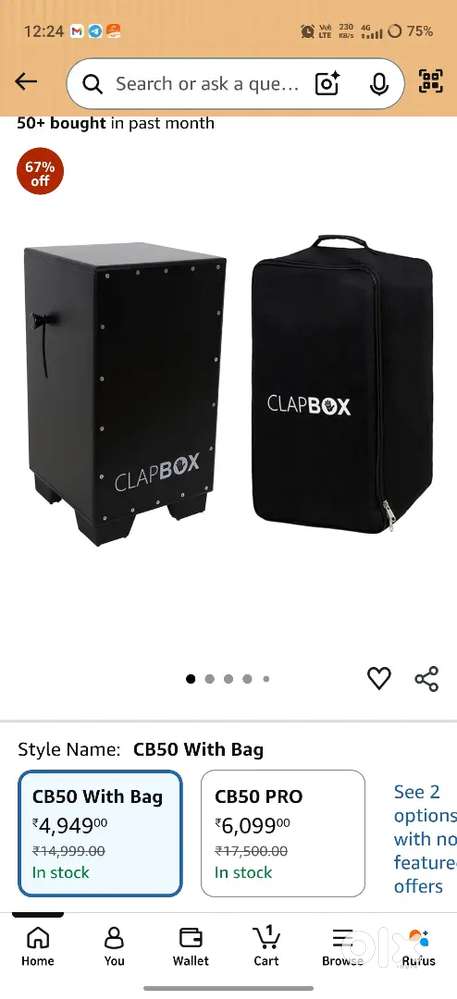The width and height of the screenshot is (457, 999).
Task: Open the Browse menu tab
Action: click(343, 947)
